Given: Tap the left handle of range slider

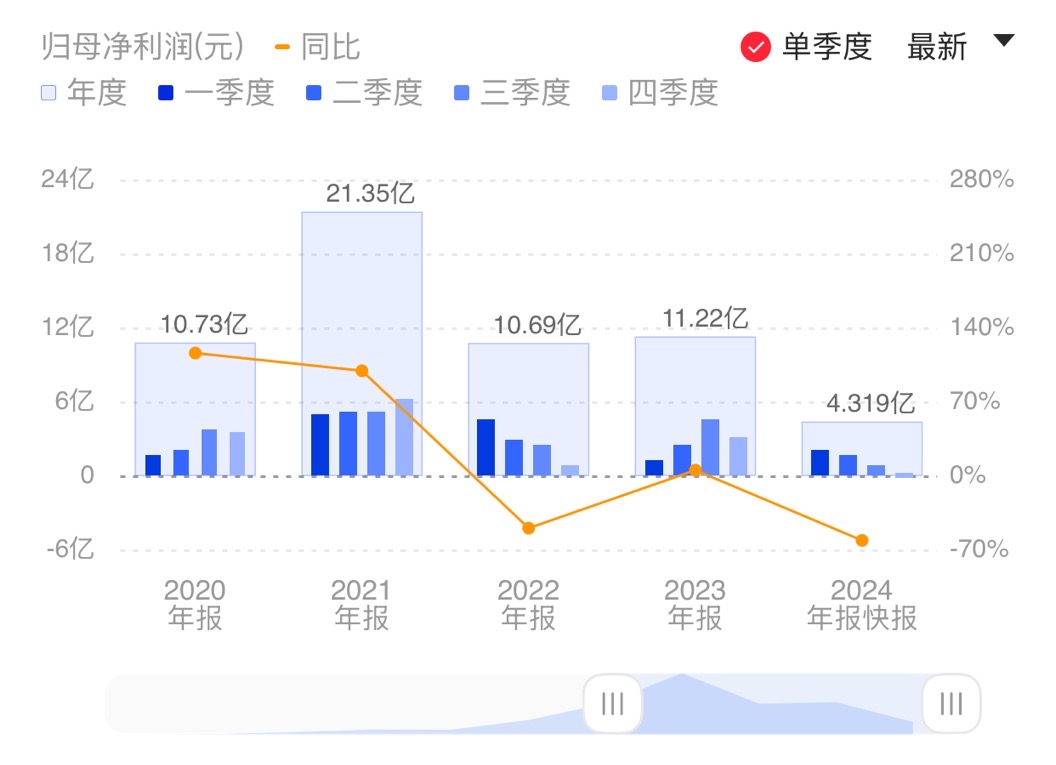Looking at the screenshot, I should 613,704.
